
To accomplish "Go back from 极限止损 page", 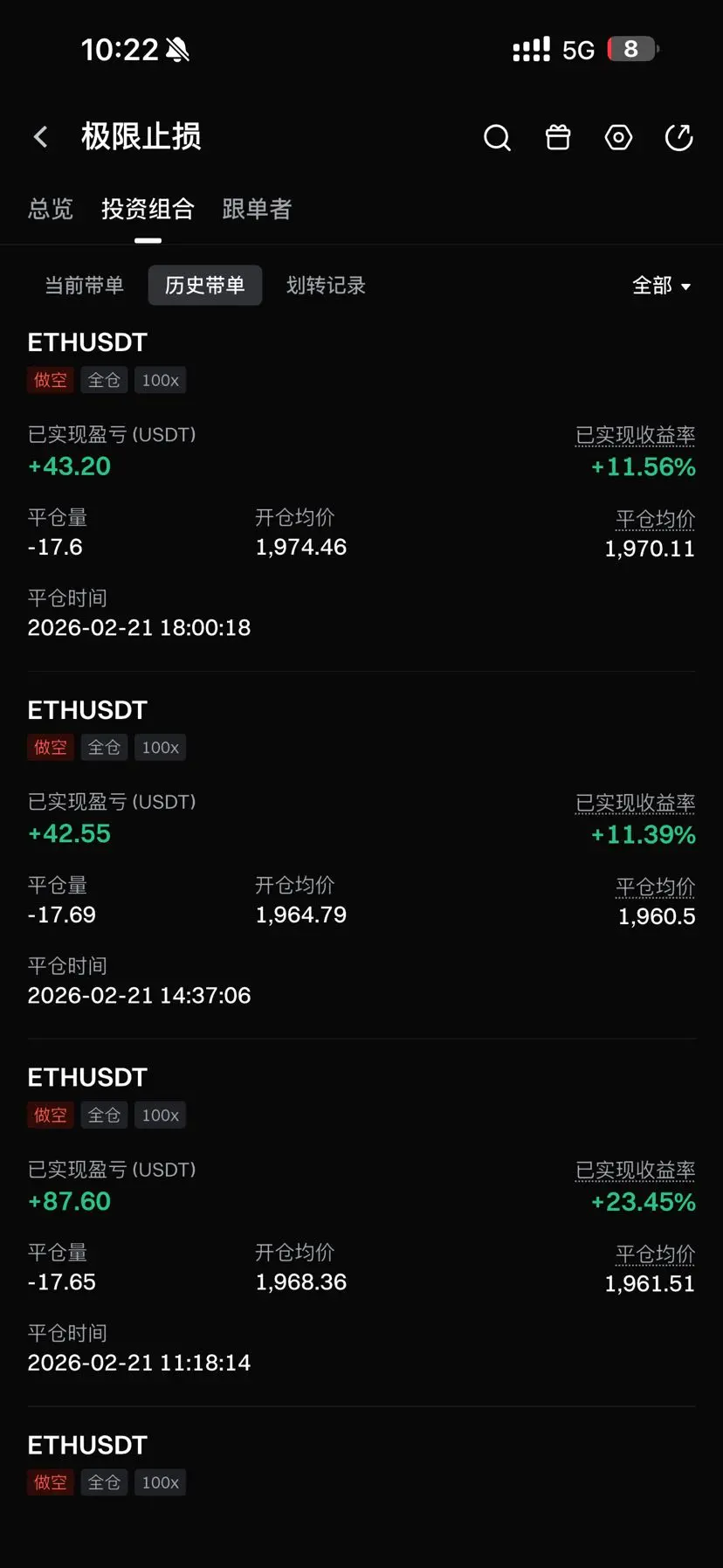I will tap(41, 137).
